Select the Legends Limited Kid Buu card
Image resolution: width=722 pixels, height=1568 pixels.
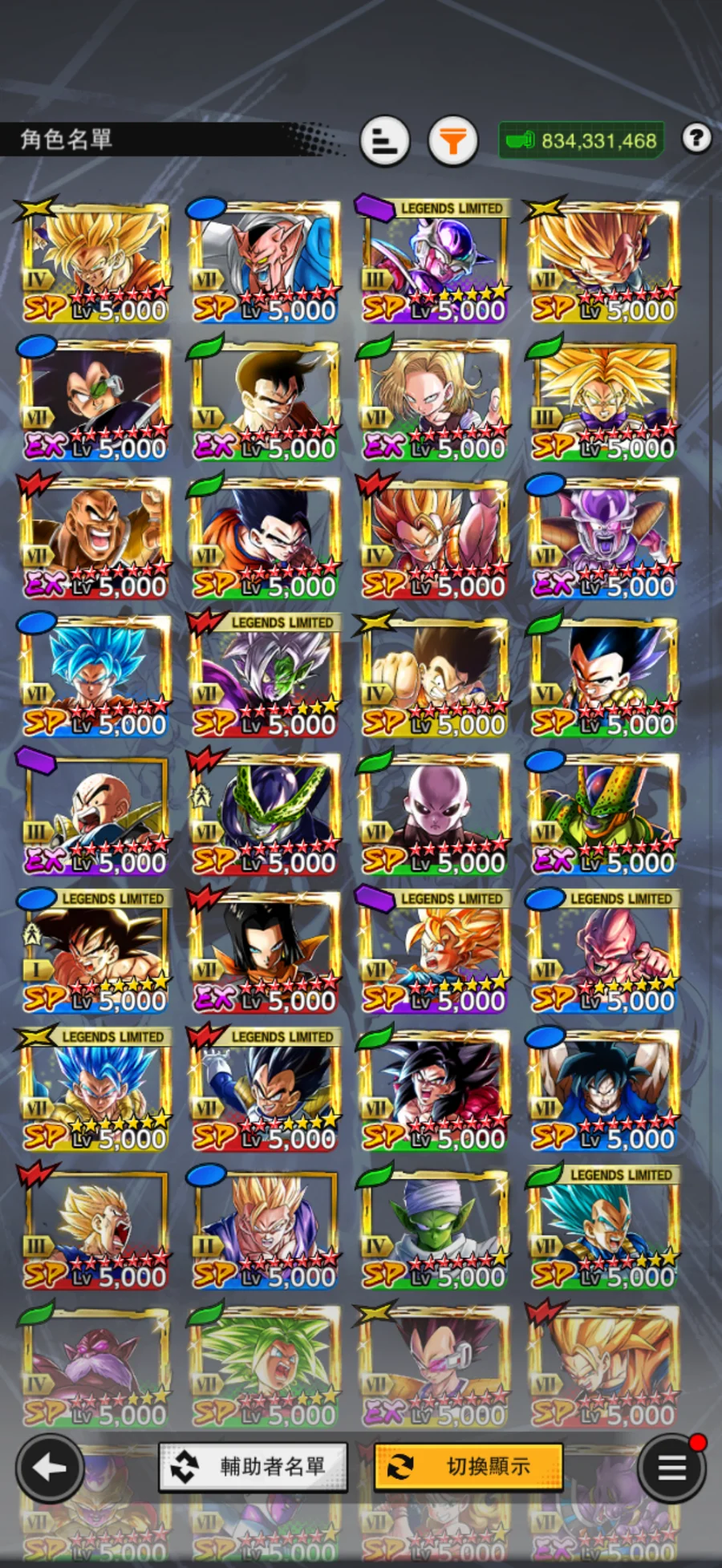pos(604,951)
